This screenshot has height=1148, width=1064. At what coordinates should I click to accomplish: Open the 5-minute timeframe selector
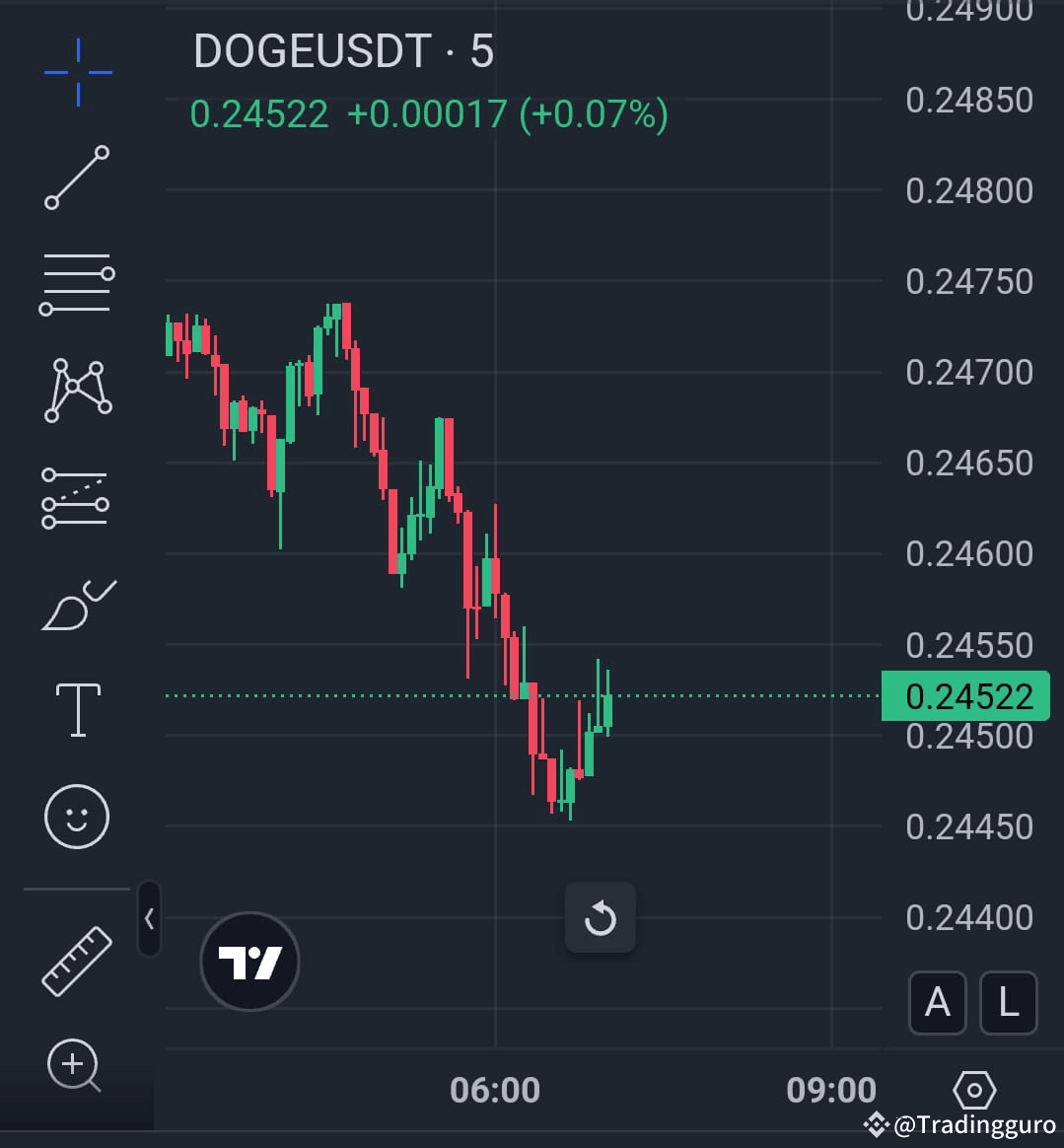coord(481,52)
